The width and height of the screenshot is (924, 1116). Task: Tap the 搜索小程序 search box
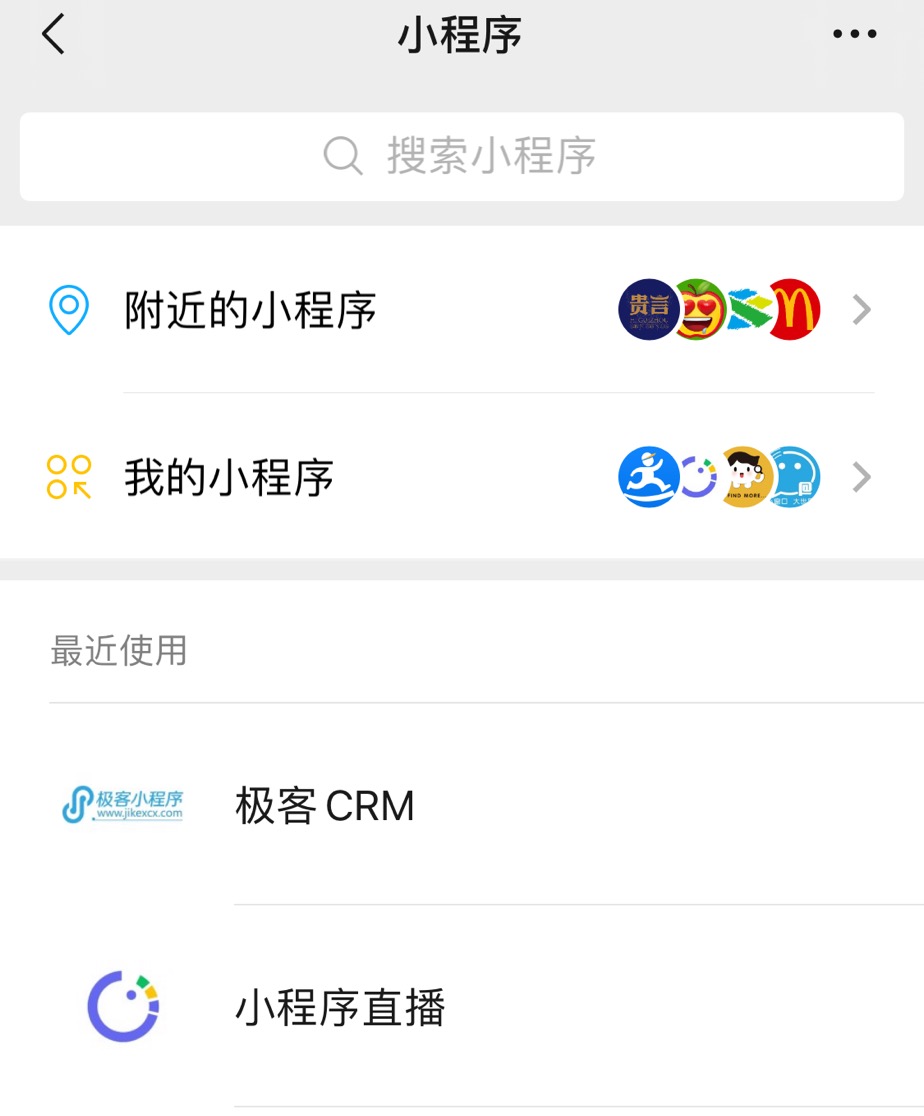[x=461, y=157]
